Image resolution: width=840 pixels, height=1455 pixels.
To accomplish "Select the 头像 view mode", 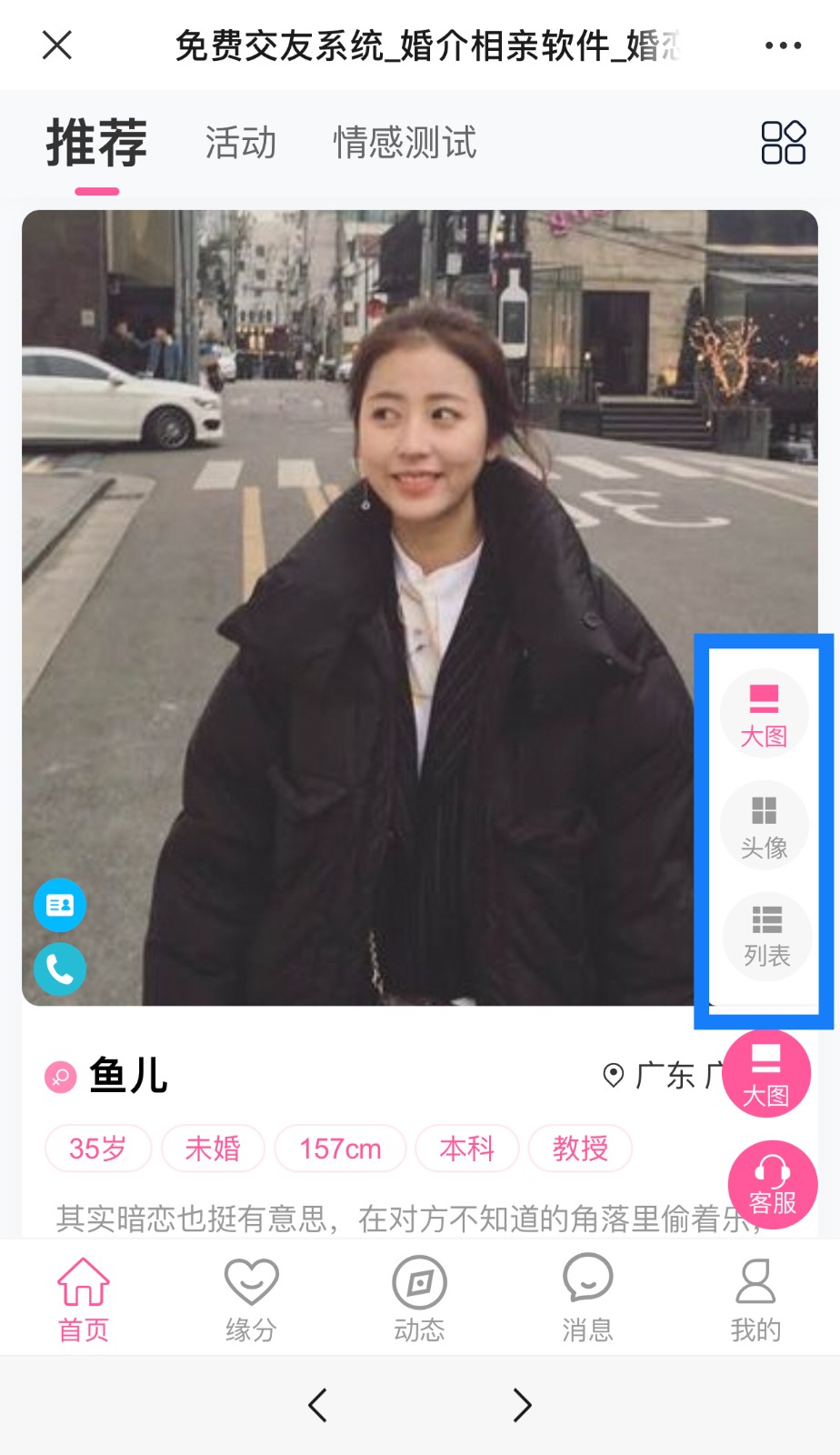I will tap(764, 826).
